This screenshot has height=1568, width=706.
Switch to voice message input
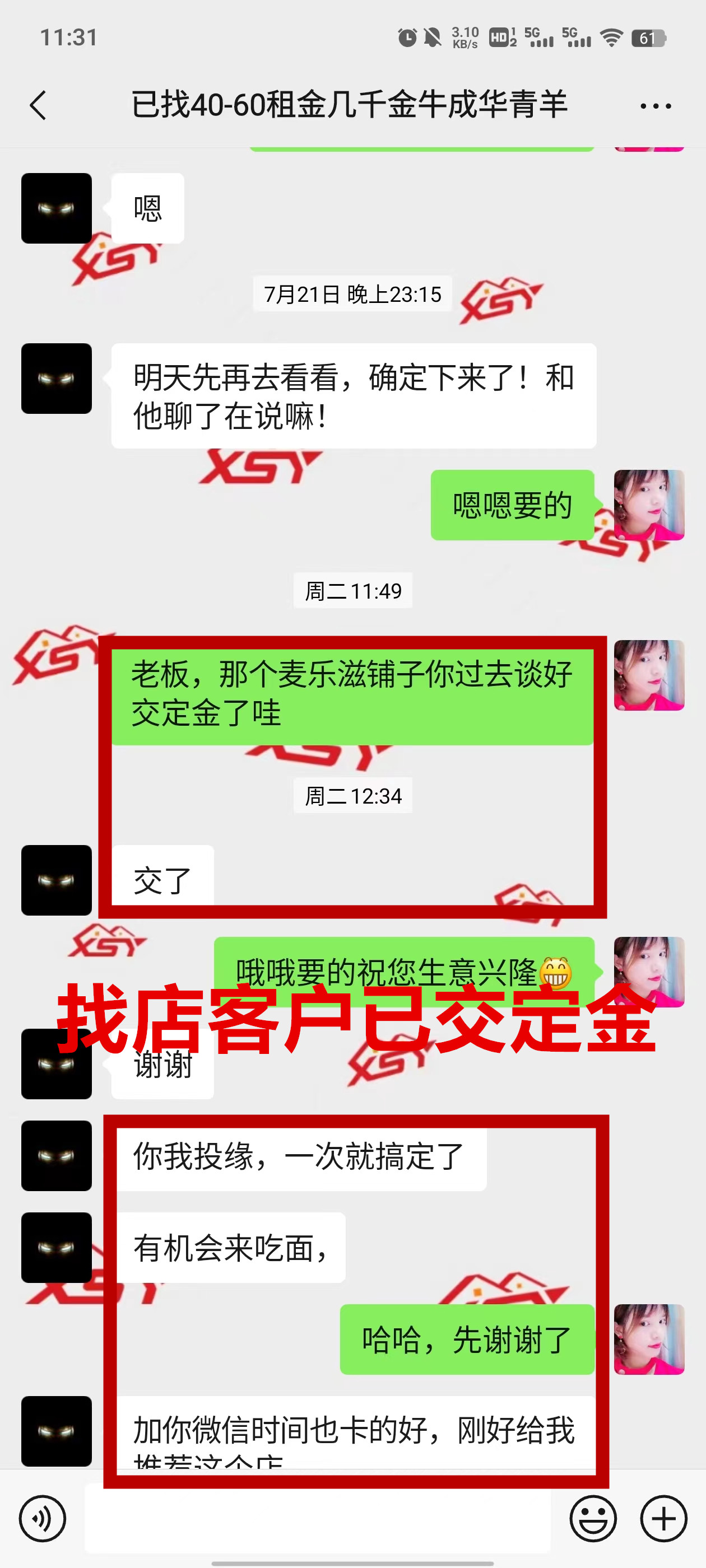point(42,1518)
